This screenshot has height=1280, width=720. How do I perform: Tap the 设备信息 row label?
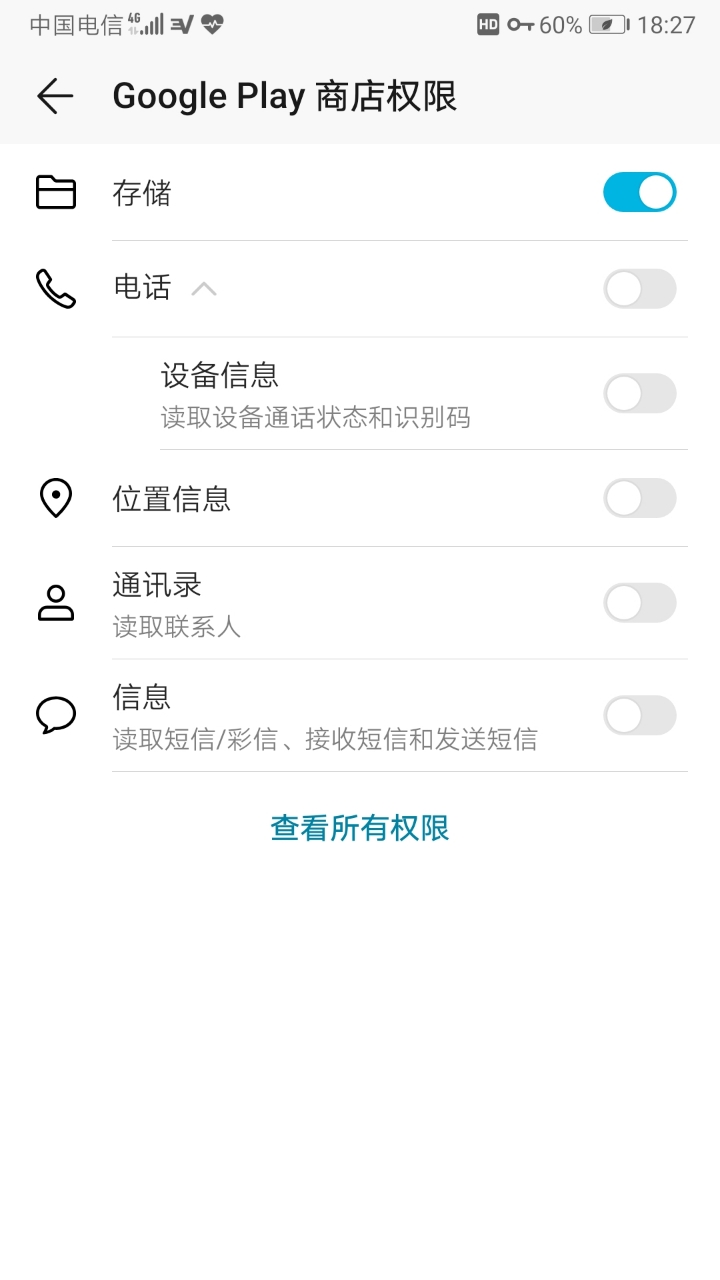point(217,374)
